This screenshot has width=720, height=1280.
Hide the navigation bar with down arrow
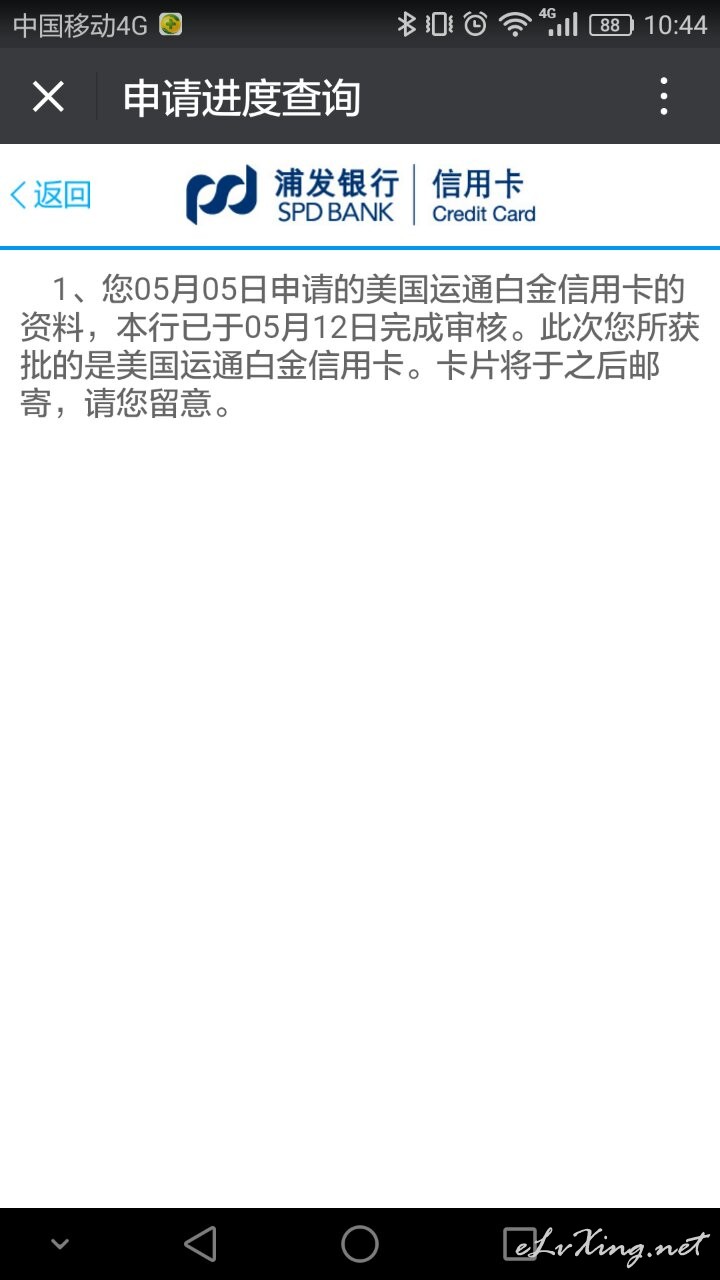coord(60,1245)
